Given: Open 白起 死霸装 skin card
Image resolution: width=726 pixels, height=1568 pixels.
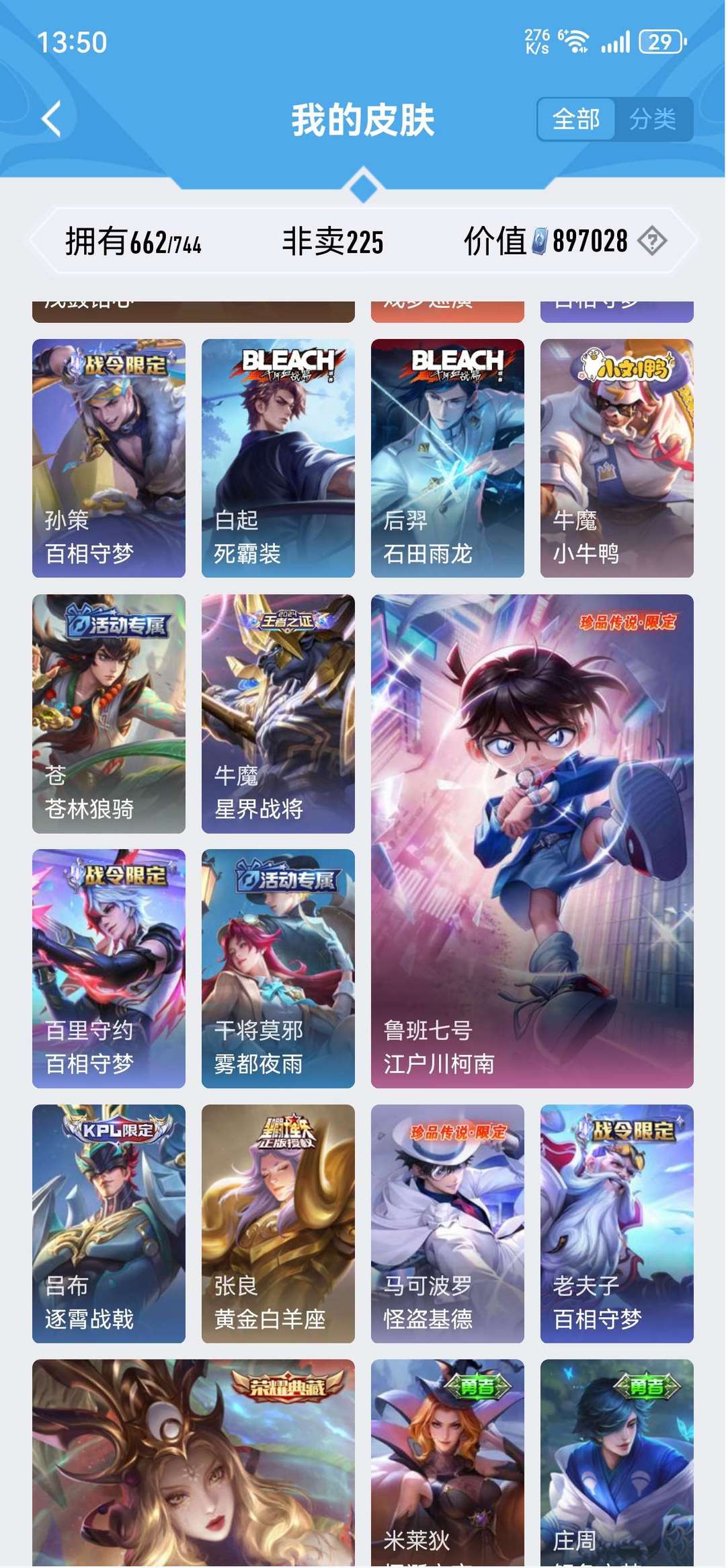Looking at the screenshot, I should point(278,458).
